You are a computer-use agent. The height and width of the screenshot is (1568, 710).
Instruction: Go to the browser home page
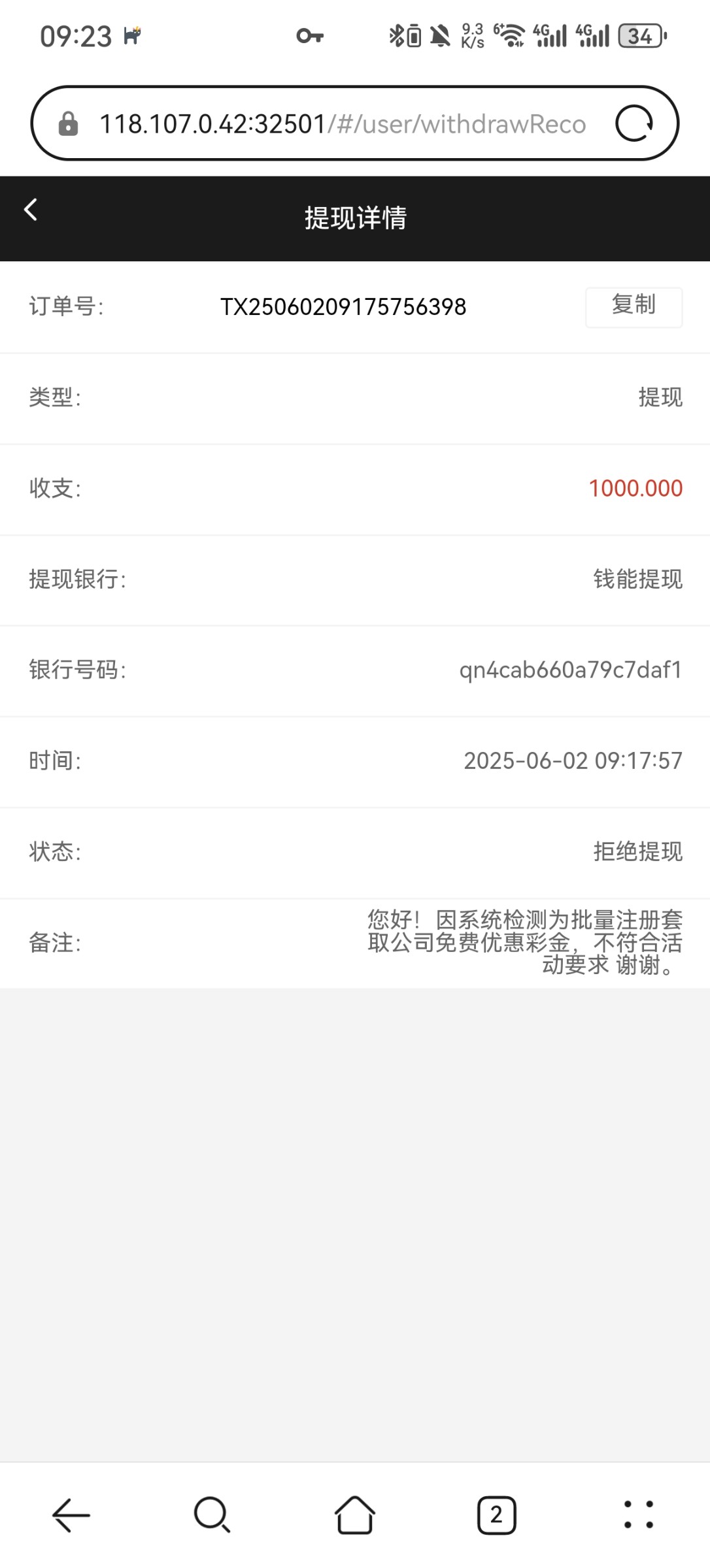click(354, 1514)
